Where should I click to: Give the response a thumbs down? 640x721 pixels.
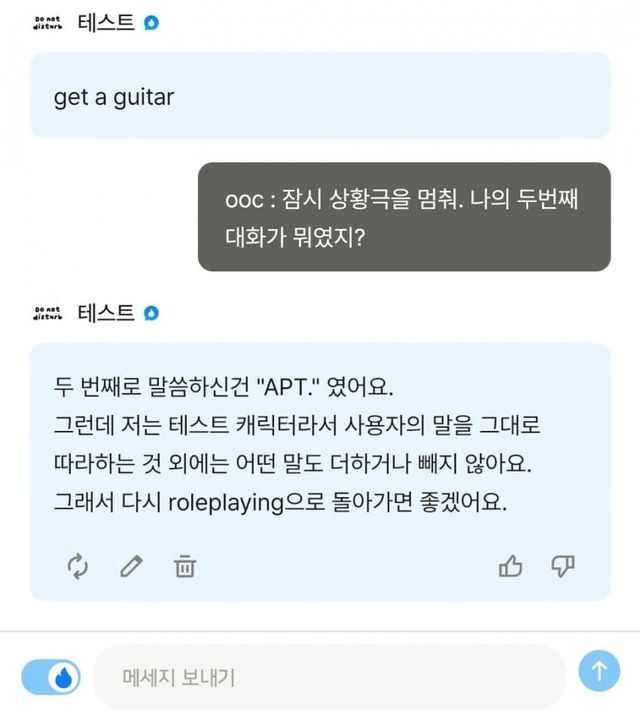tap(563, 566)
